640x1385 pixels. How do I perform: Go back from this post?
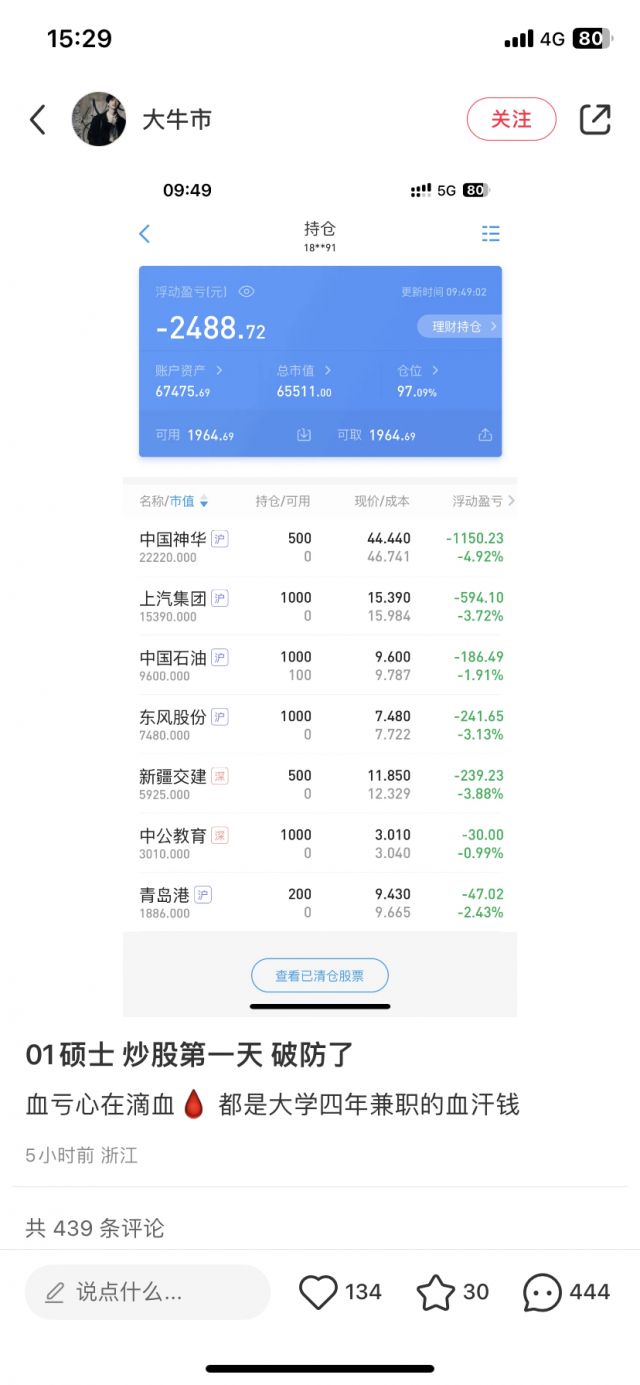tap(38, 120)
